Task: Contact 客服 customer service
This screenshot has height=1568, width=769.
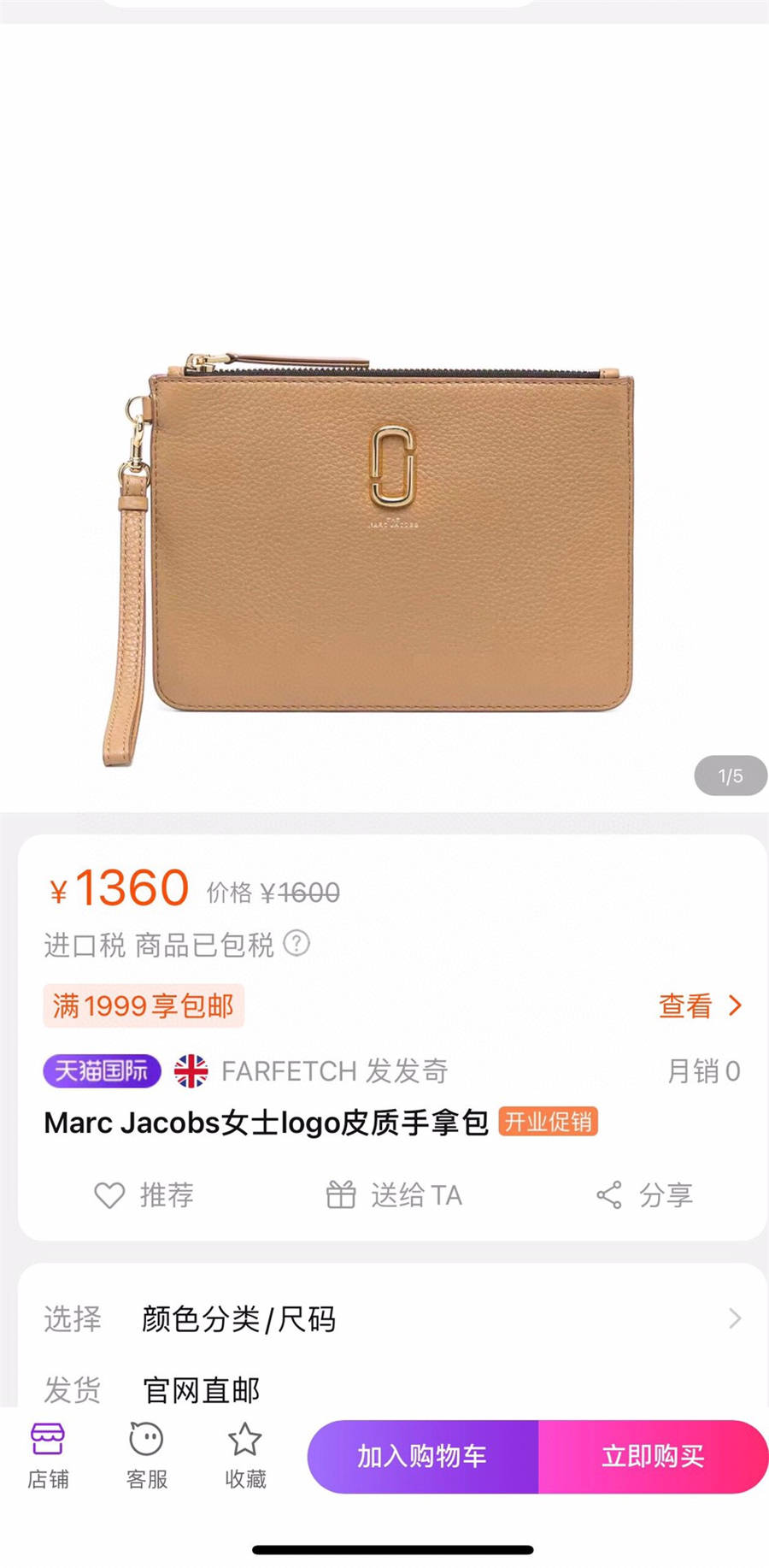Action: tap(146, 1456)
